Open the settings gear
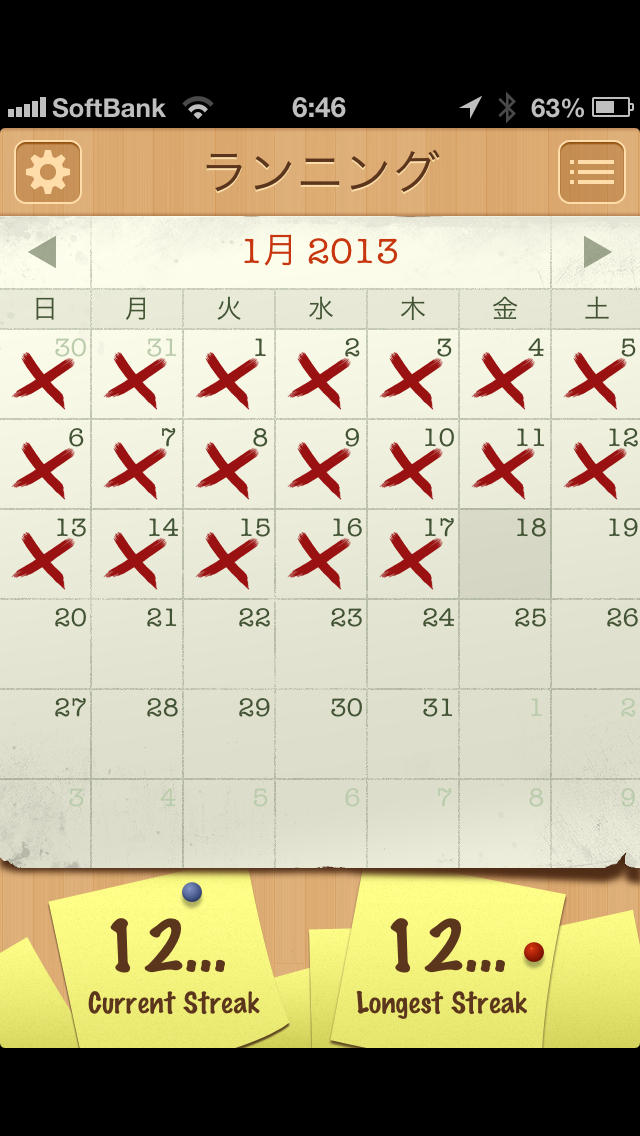The image size is (640, 1136). pyautogui.click(x=48, y=172)
